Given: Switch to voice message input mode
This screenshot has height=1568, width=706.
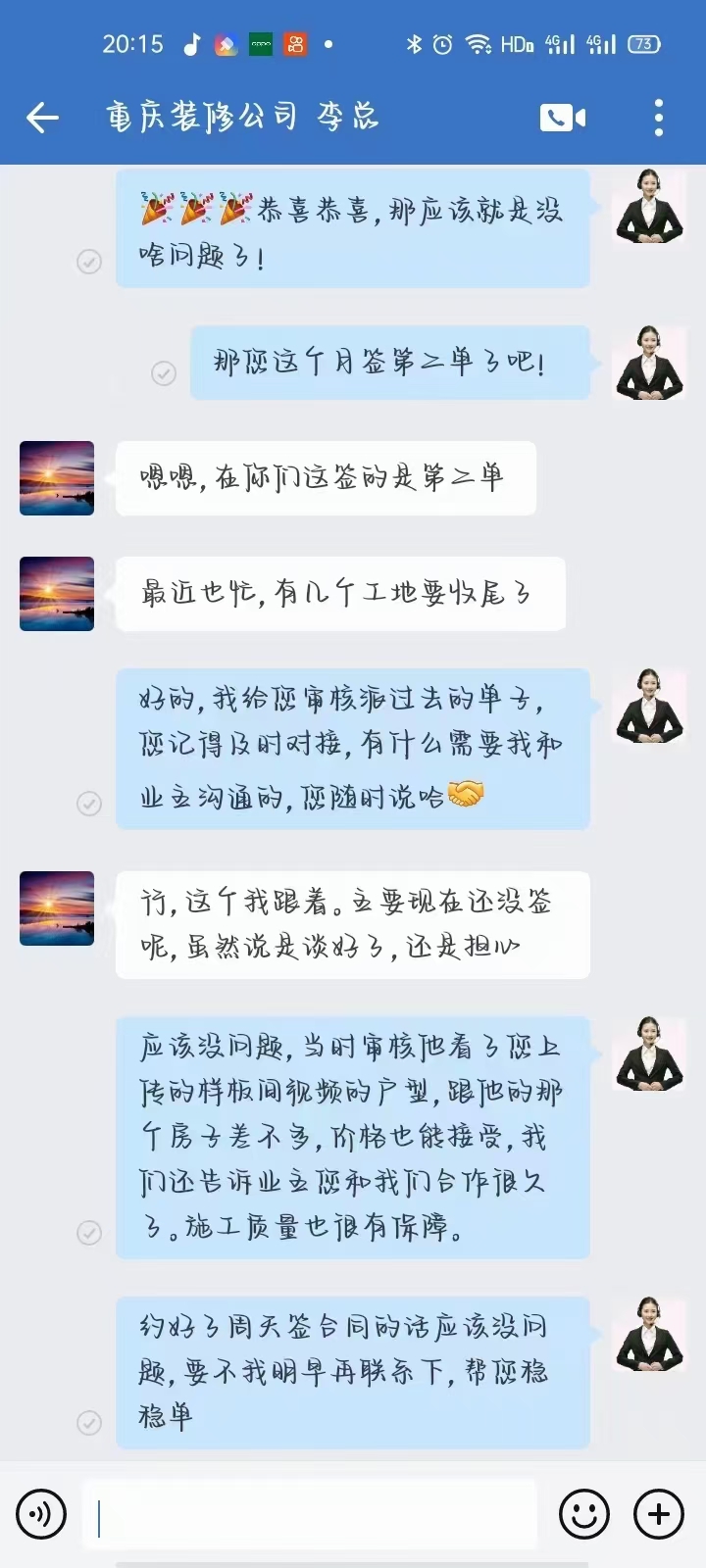Looking at the screenshot, I should [41, 1512].
